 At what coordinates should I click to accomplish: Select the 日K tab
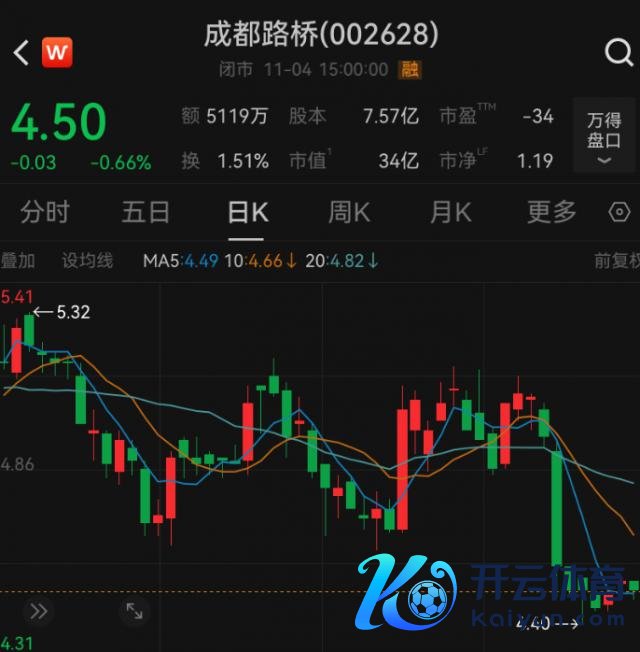pyautogui.click(x=246, y=212)
